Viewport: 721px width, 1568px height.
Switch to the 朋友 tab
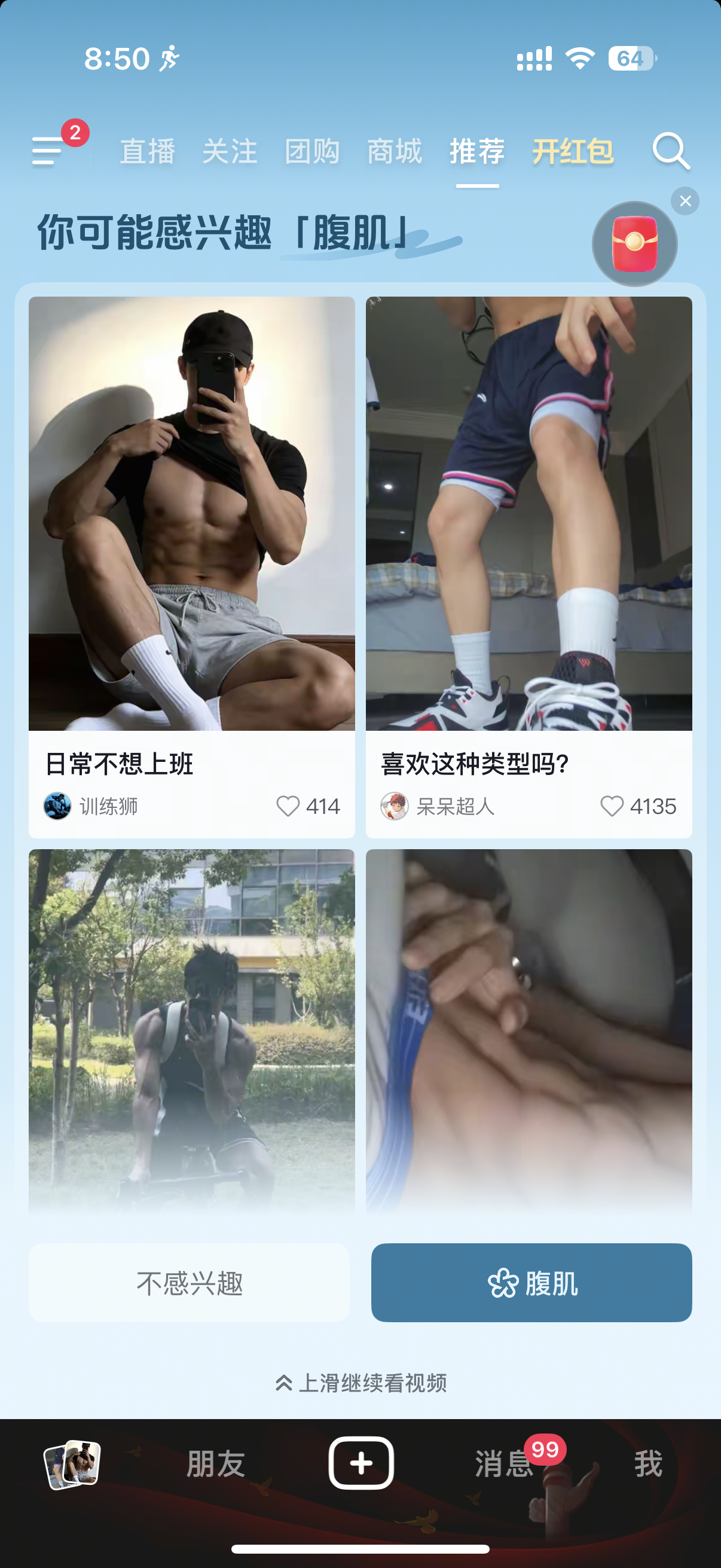pyautogui.click(x=215, y=1463)
